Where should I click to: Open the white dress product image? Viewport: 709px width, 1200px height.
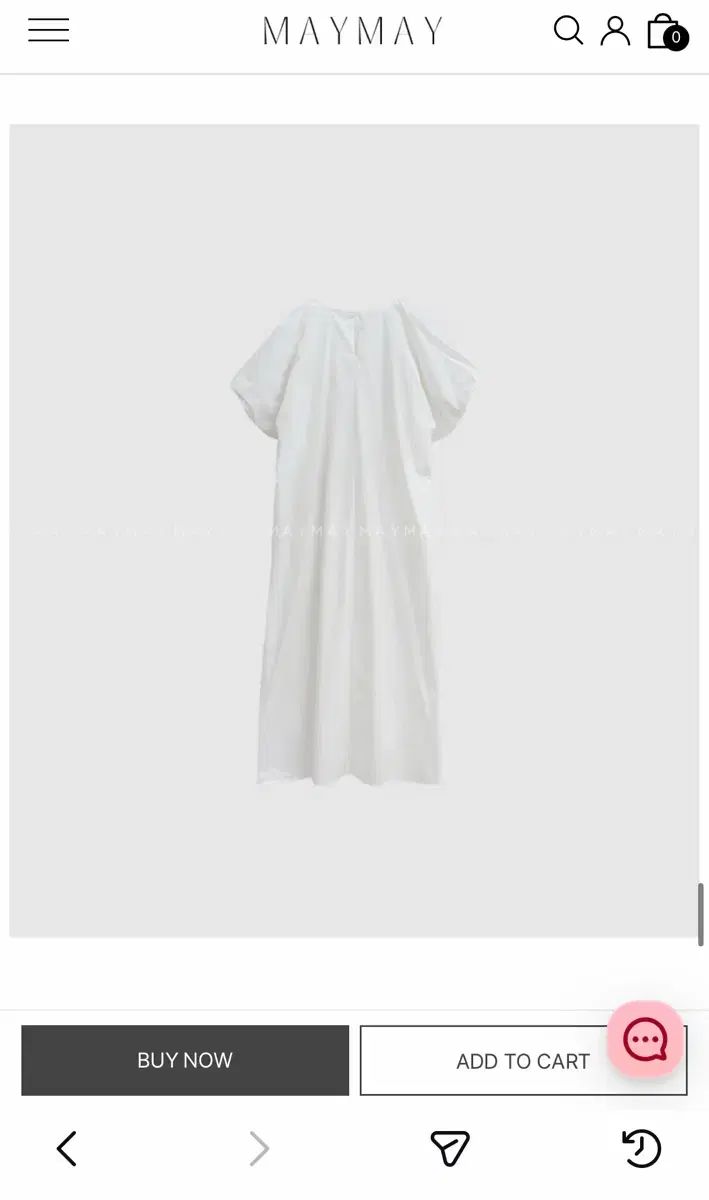click(x=354, y=530)
